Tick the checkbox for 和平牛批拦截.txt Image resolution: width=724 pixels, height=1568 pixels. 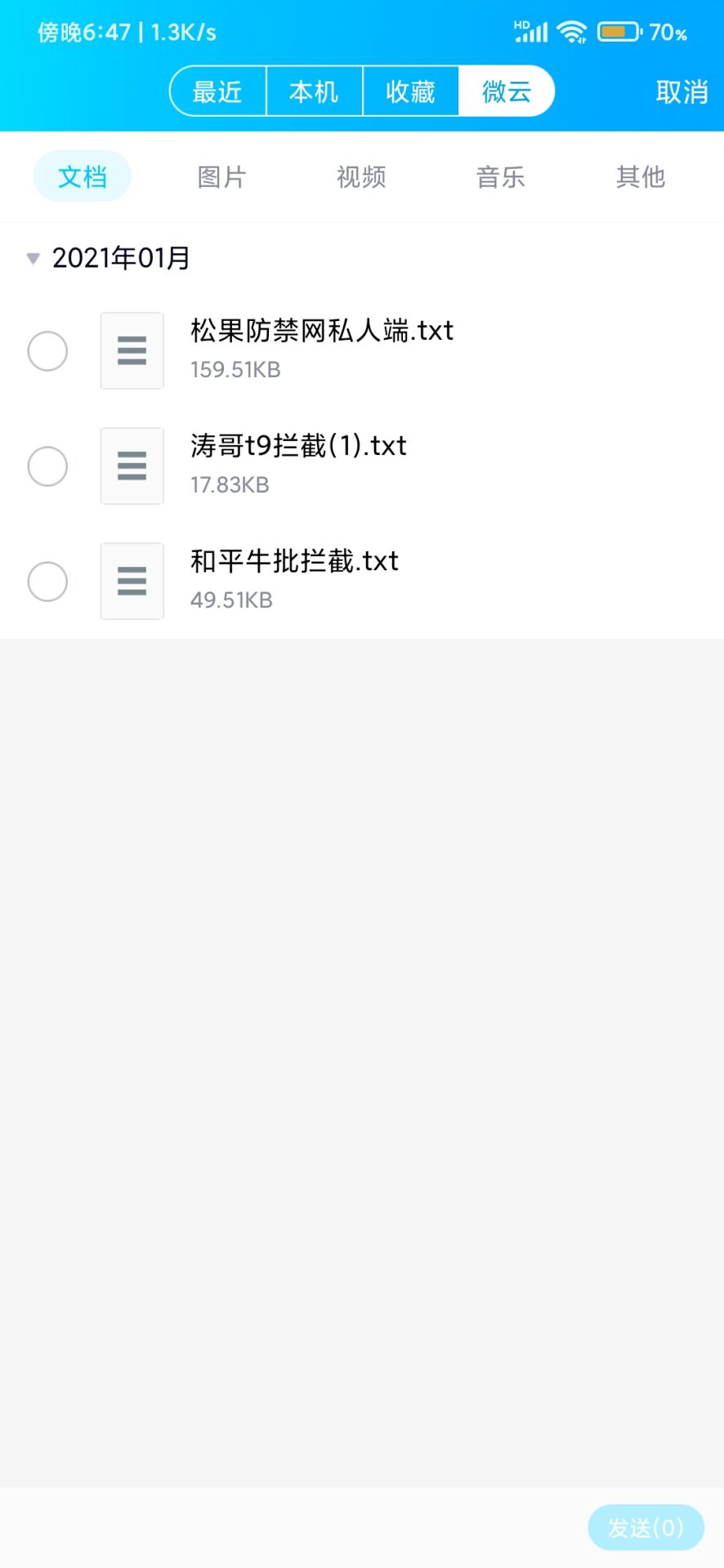pyautogui.click(x=47, y=581)
